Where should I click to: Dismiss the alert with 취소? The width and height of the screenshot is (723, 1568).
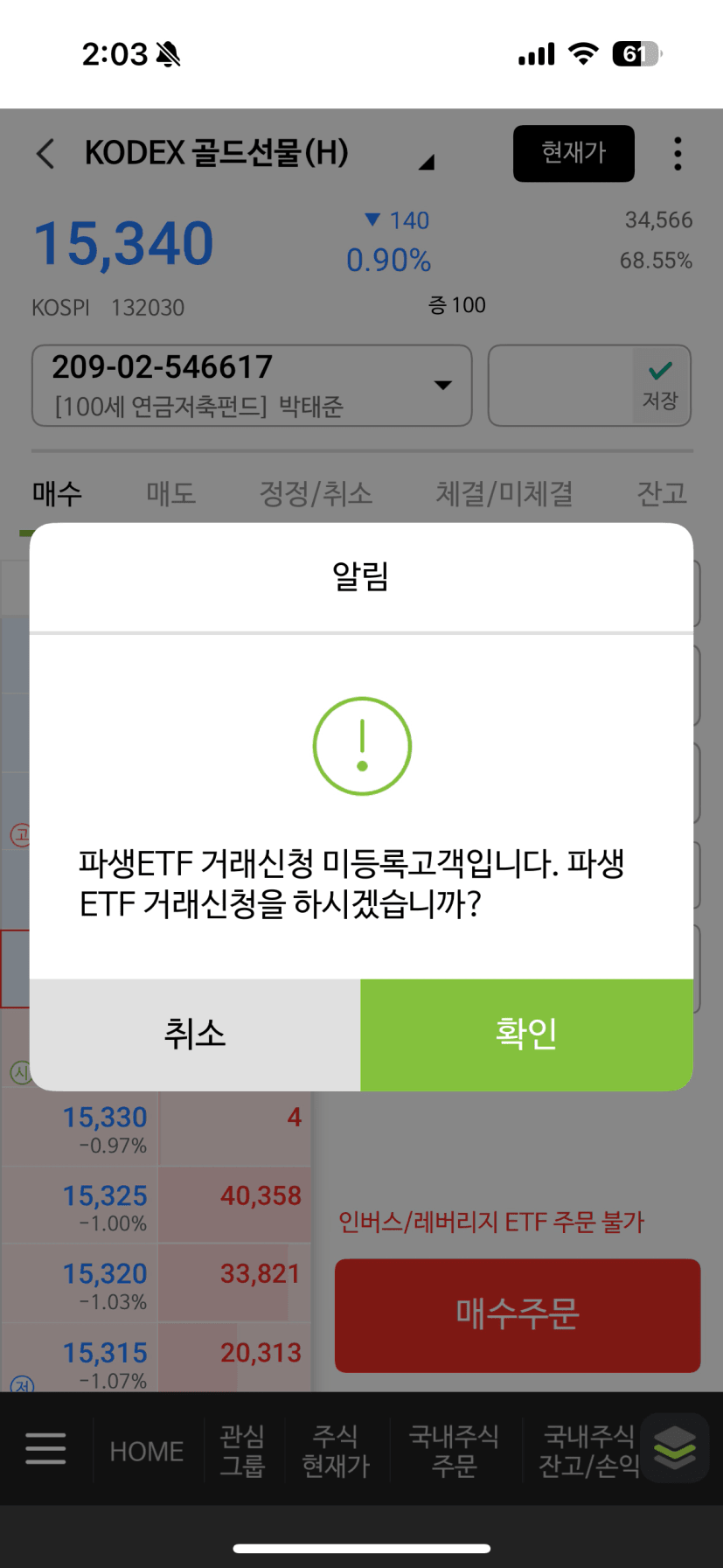pyautogui.click(x=195, y=1035)
